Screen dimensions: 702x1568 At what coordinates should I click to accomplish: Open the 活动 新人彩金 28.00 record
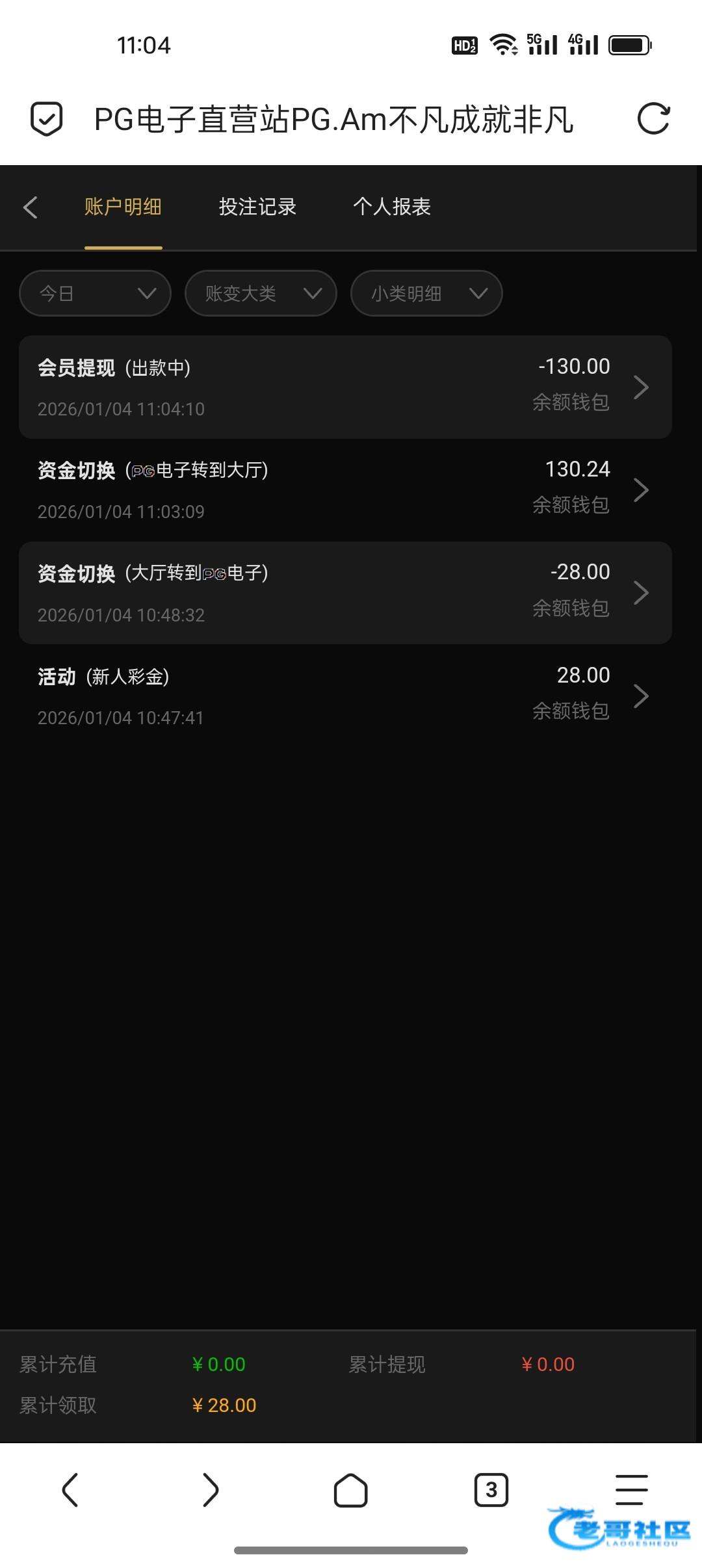tap(345, 696)
